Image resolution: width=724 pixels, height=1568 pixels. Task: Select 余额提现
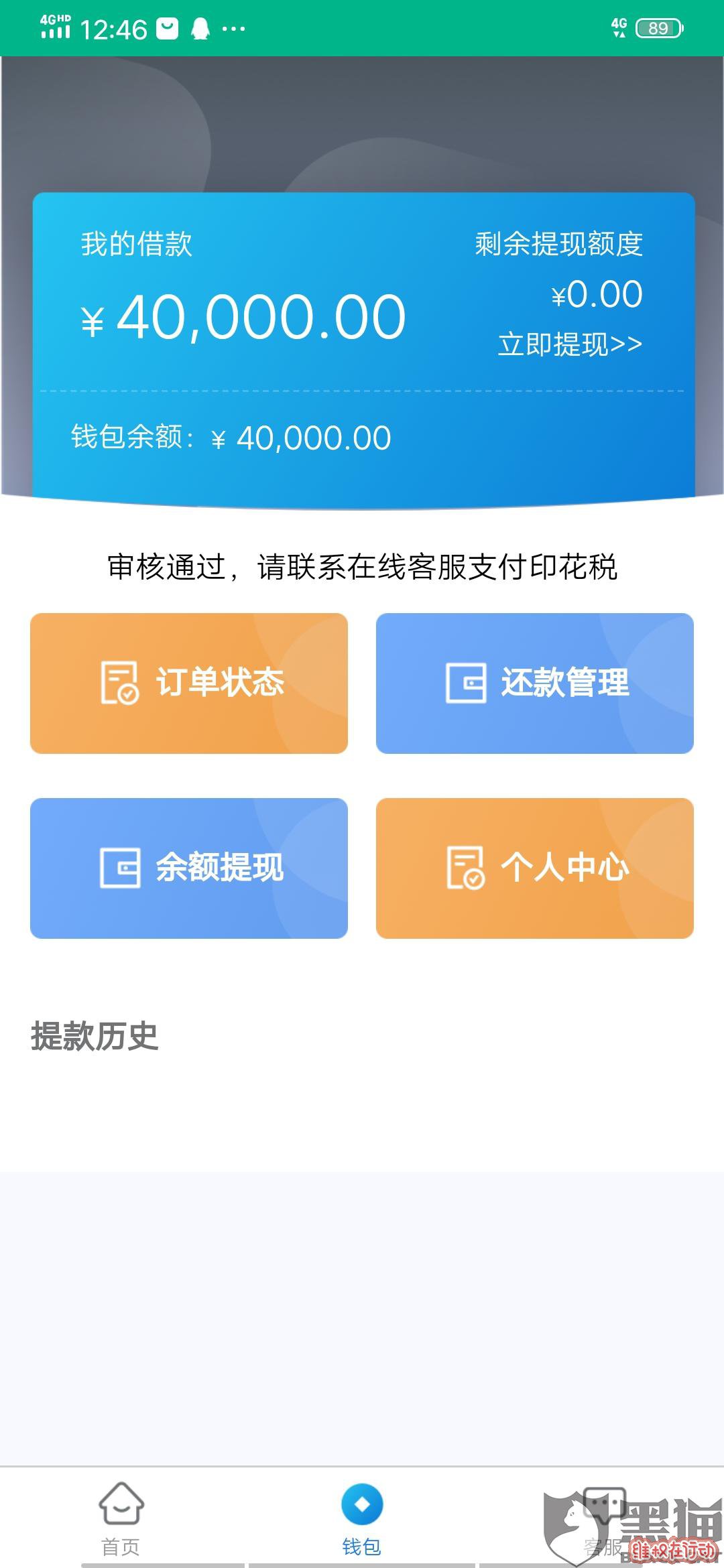click(189, 868)
